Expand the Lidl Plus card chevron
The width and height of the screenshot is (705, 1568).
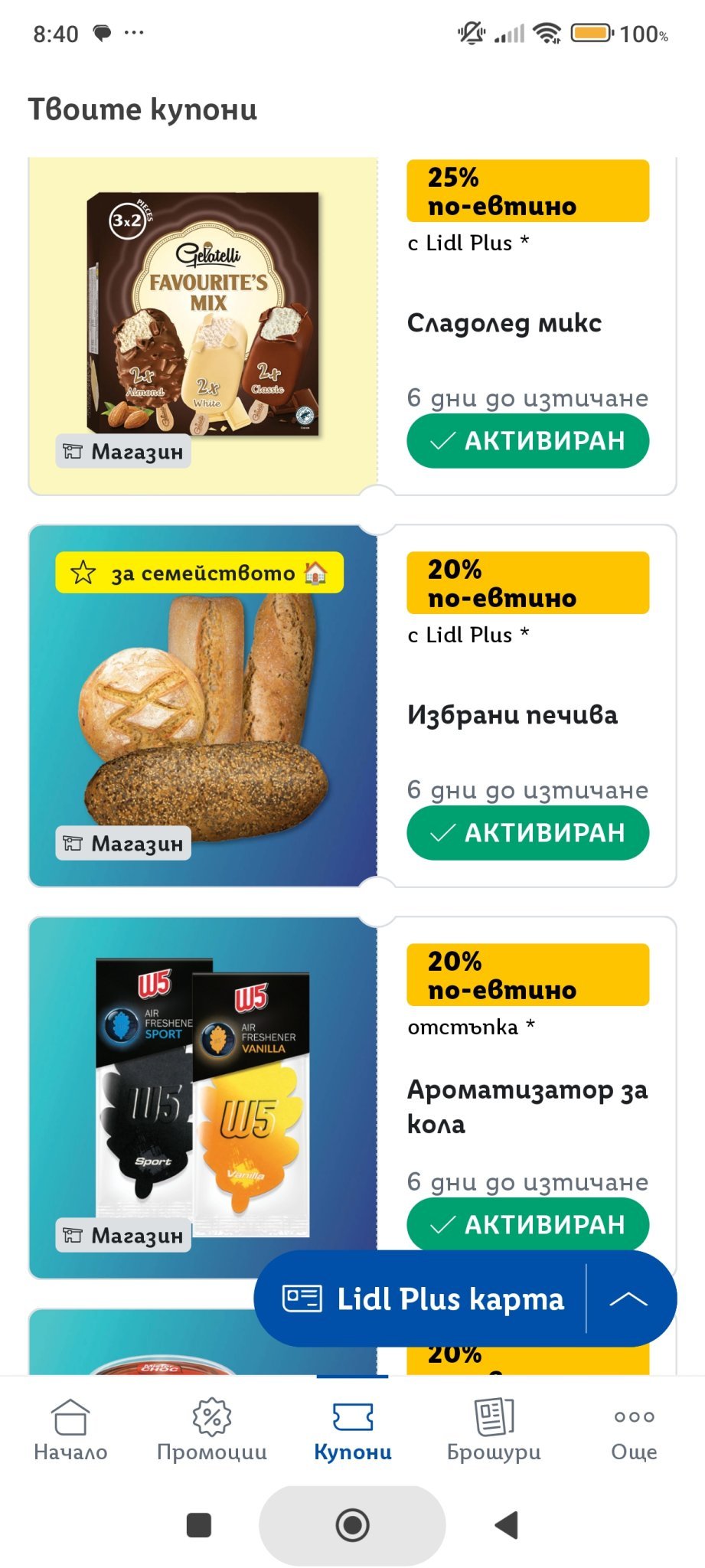(x=629, y=1299)
